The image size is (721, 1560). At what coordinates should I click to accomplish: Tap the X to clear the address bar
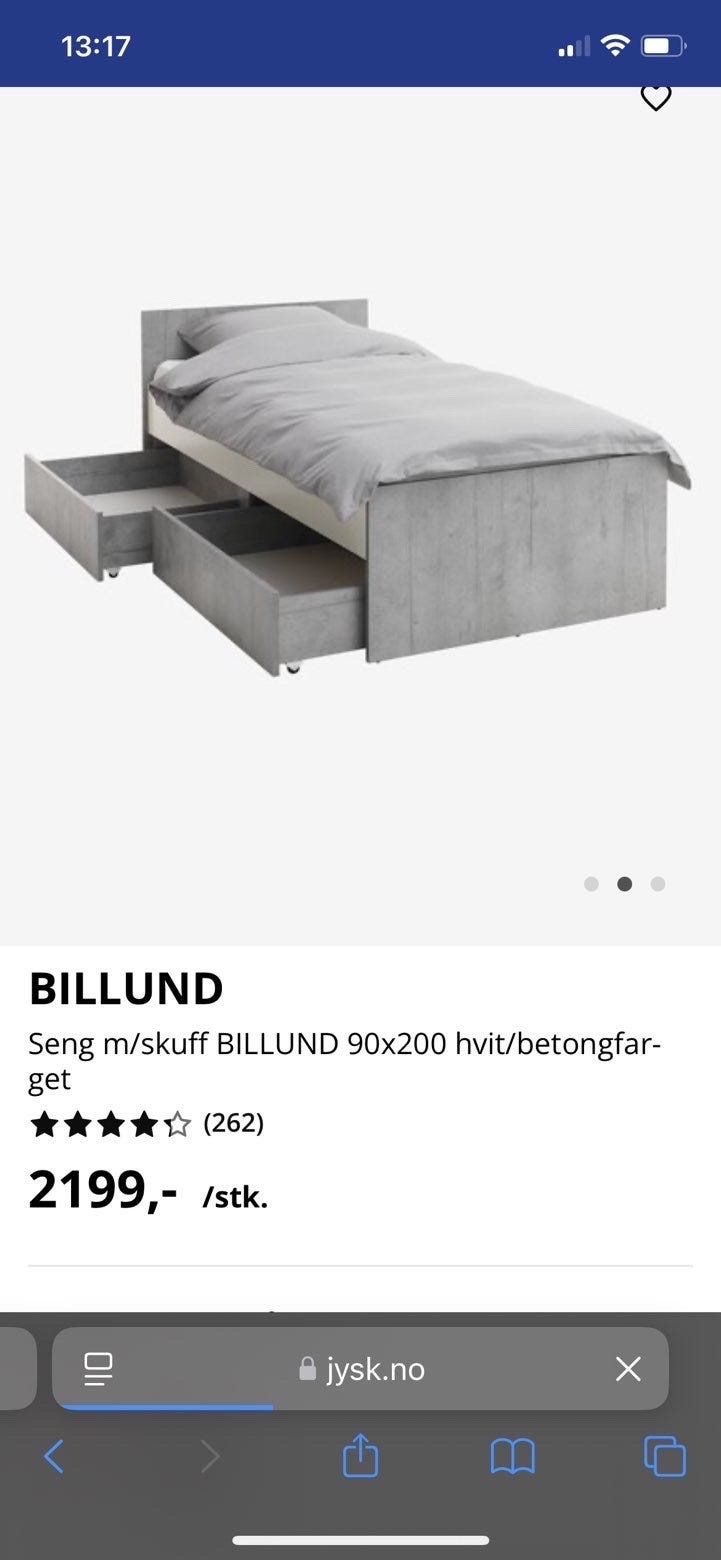point(628,1369)
